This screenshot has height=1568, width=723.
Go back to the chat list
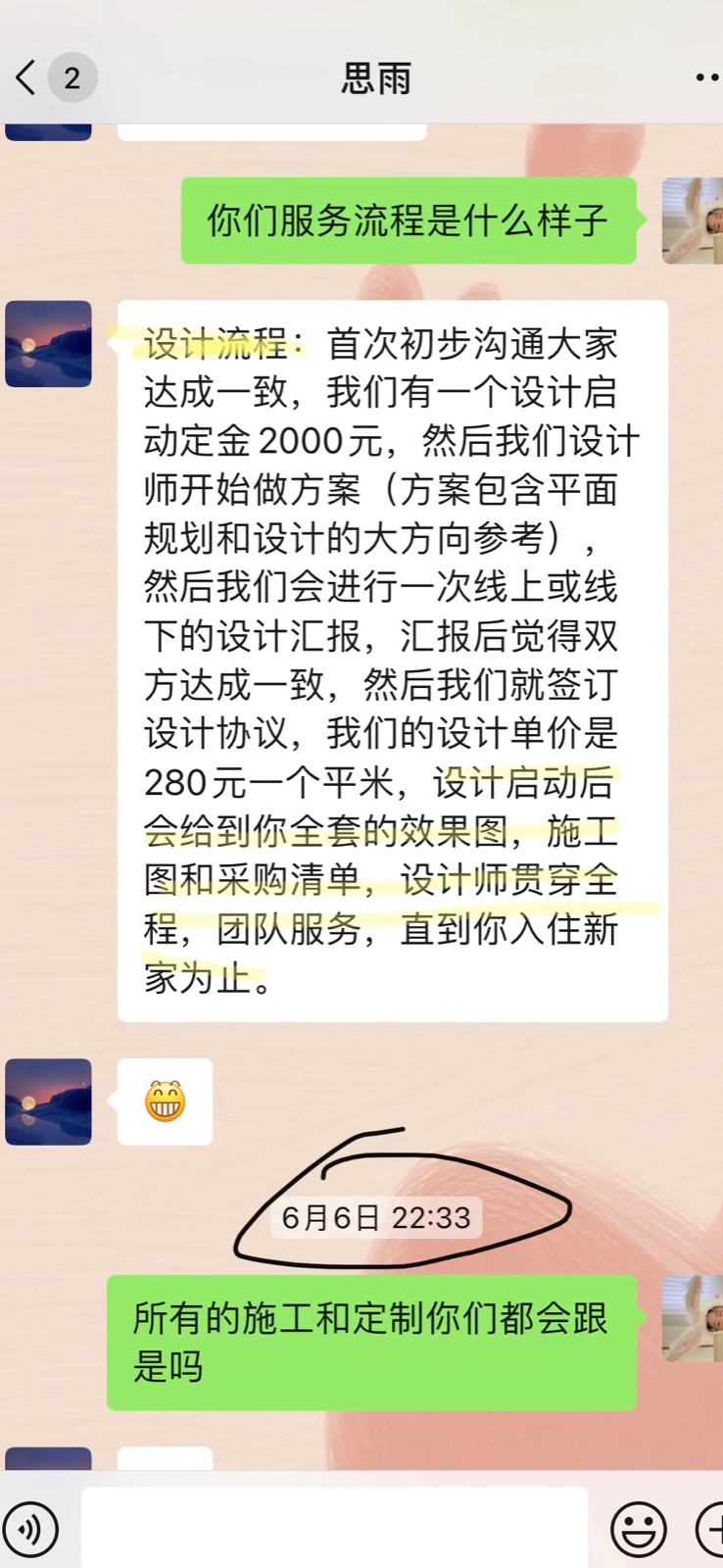[x=27, y=77]
